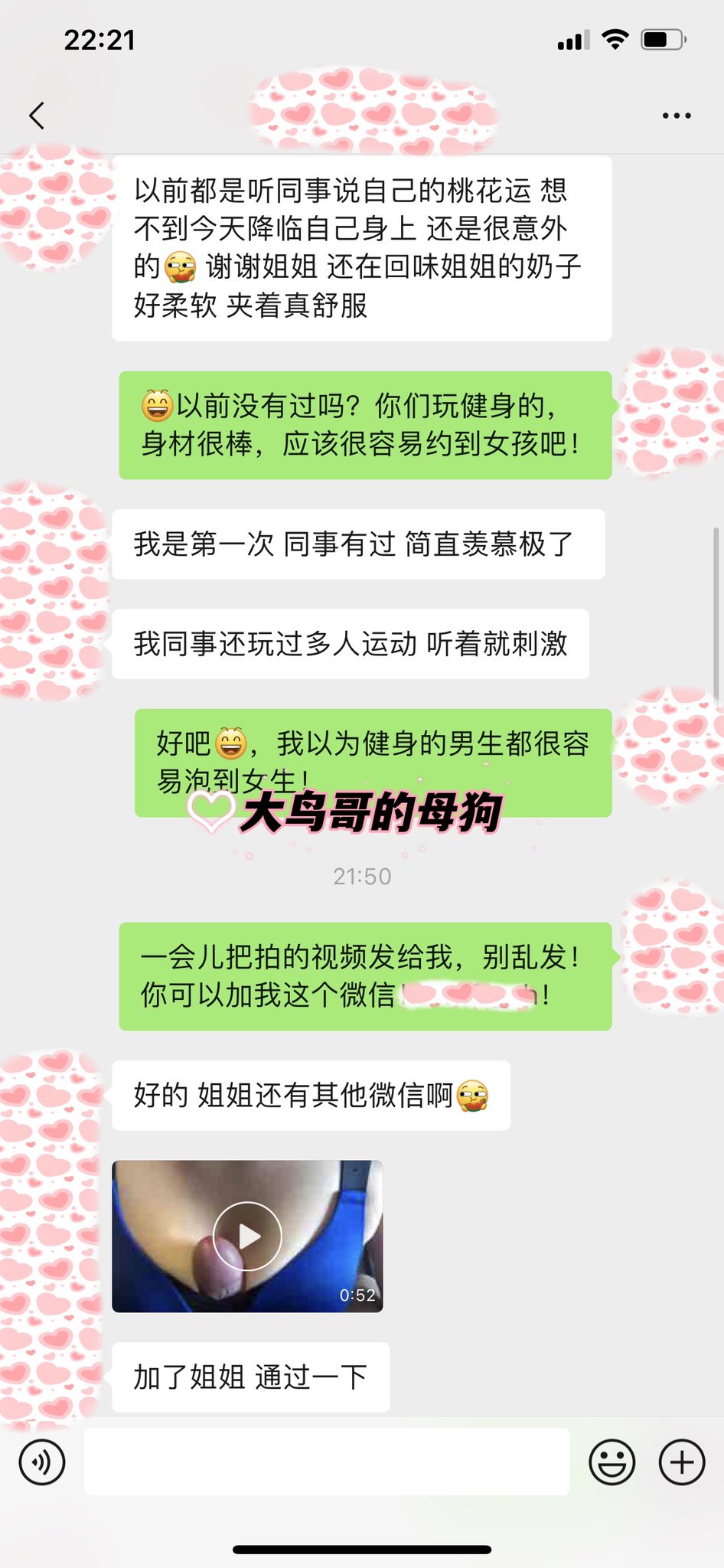Switch to voice message input
This screenshot has width=724, height=1568.
click(42, 1462)
